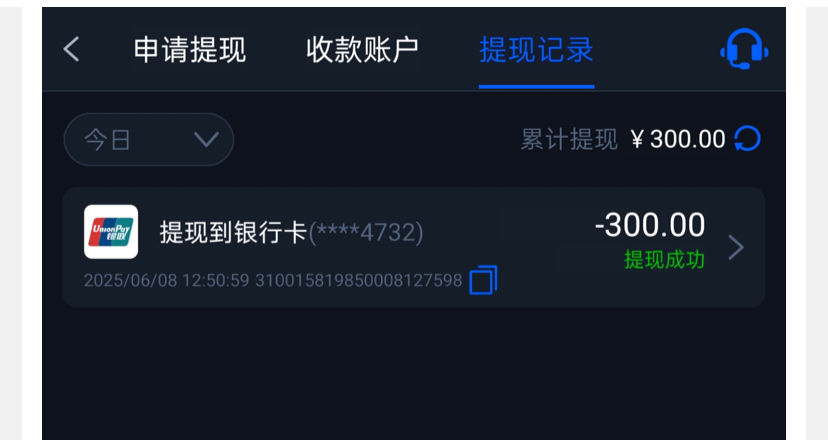Switch to the 收款账户 tab

point(362,49)
